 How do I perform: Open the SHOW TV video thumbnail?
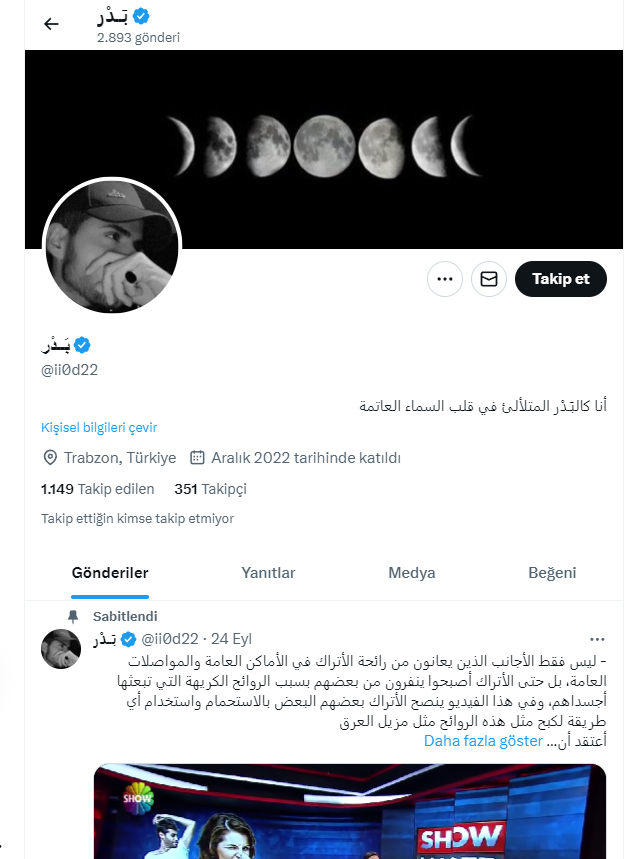(x=350, y=810)
